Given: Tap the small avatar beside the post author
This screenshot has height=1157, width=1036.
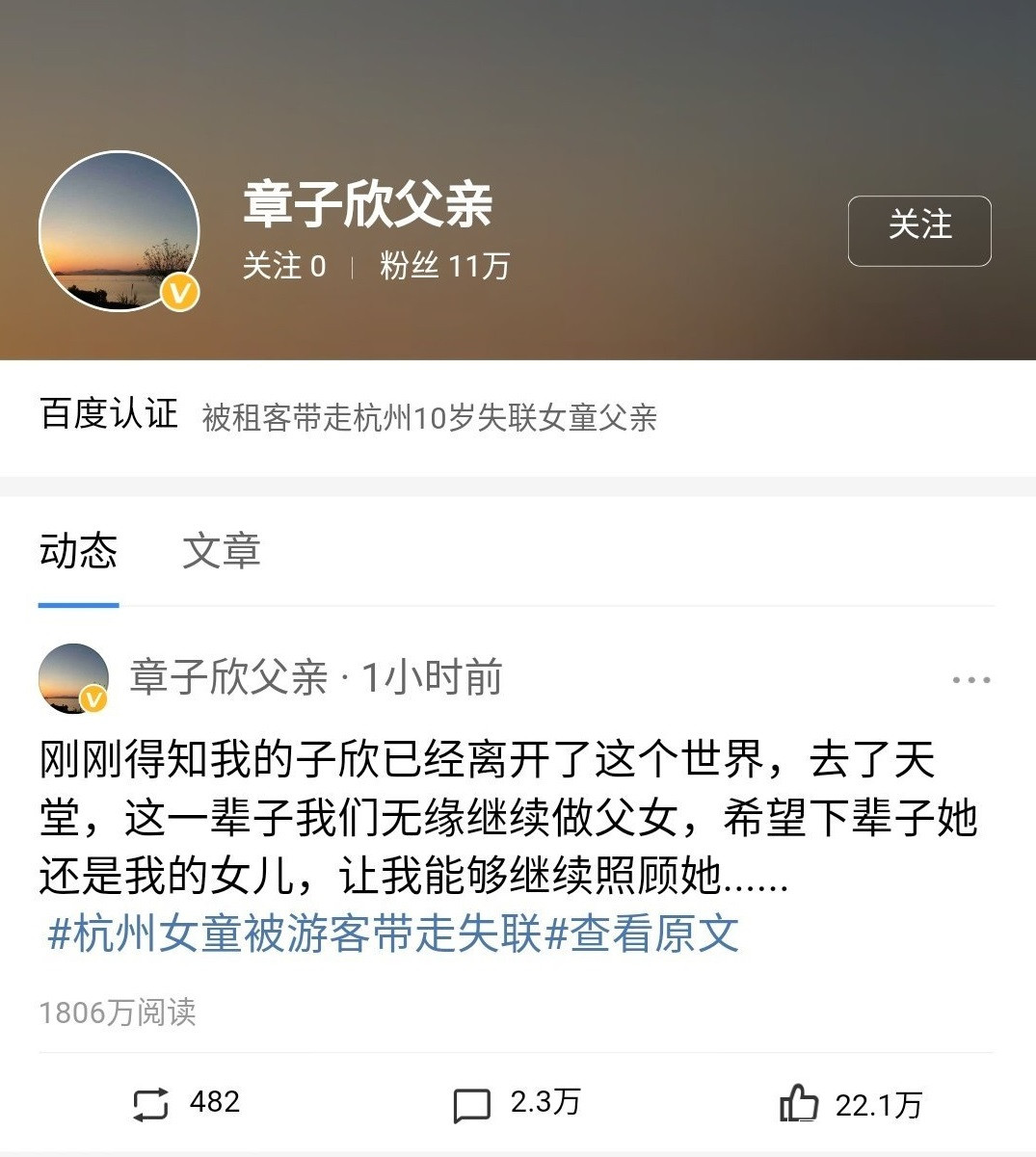Looking at the screenshot, I should [x=73, y=678].
